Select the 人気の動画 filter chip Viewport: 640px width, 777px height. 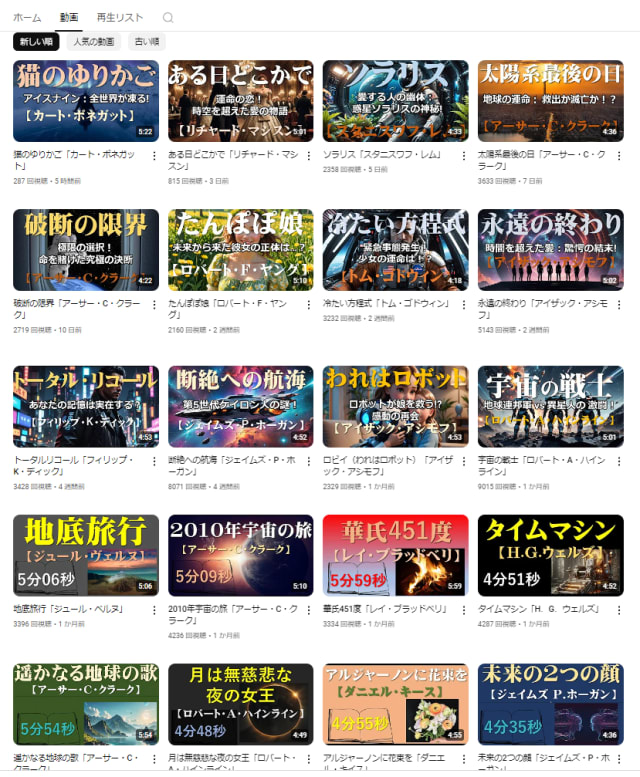pyautogui.click(x=92, y=41)
